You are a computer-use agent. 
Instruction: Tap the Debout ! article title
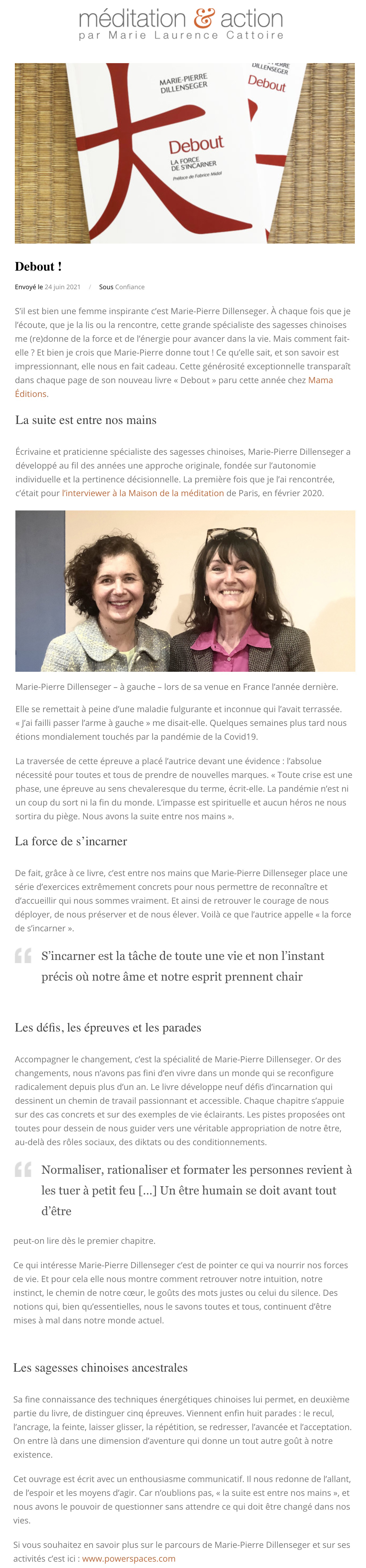[x=38, y=266]
